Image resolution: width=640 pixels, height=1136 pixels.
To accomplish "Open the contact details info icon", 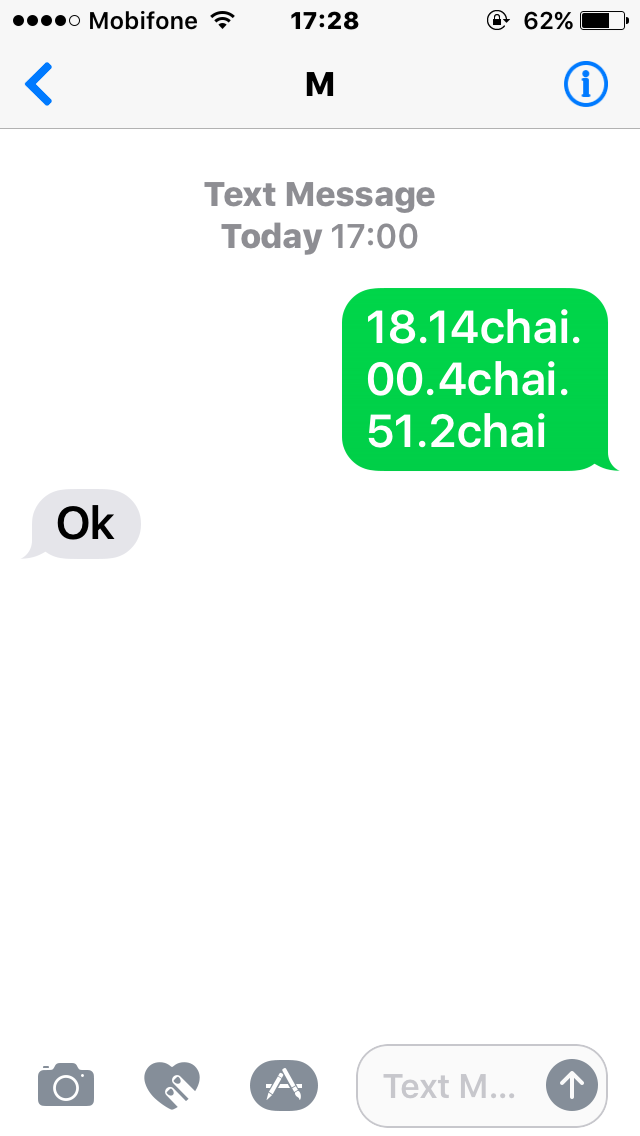I will click(585, 84).
